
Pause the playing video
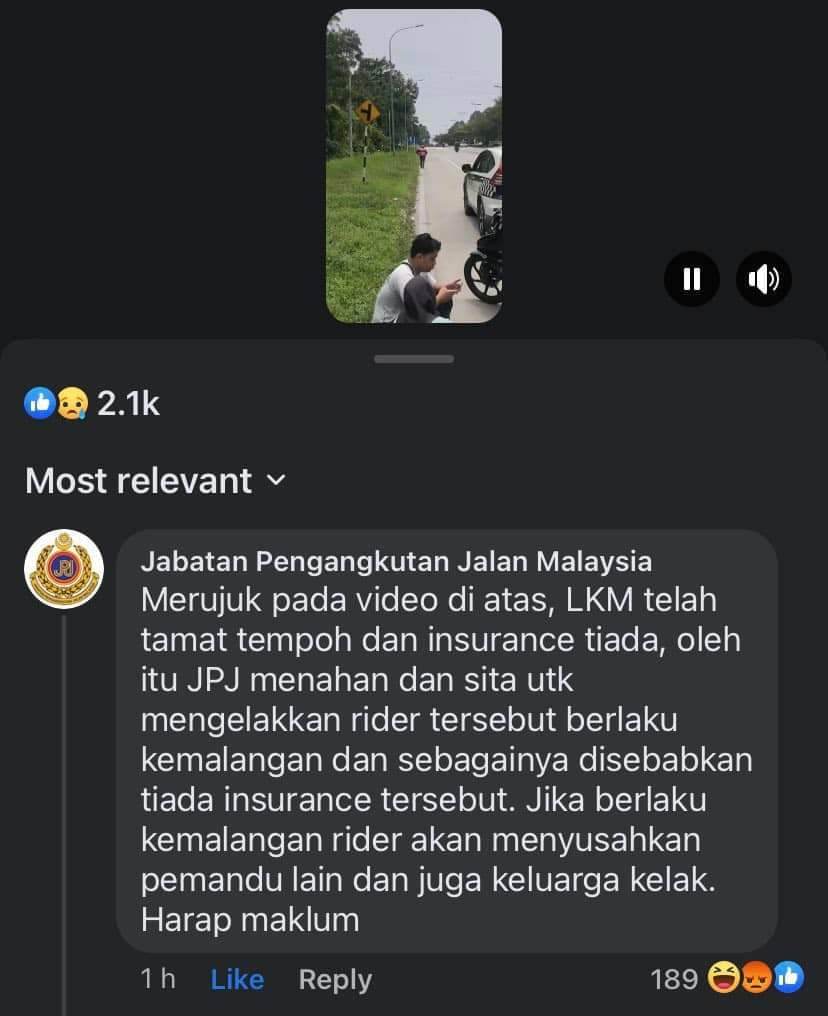(692, 279)
